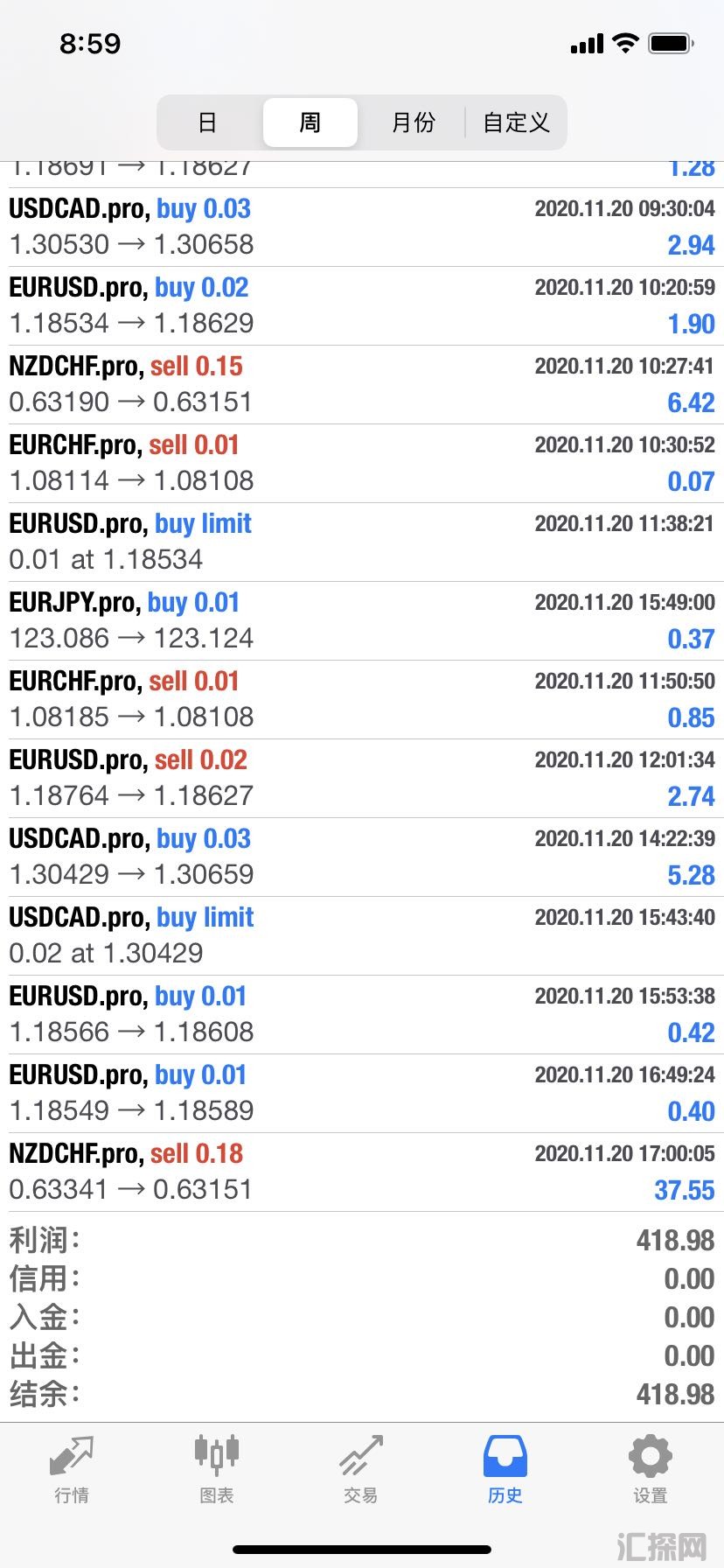
Task: Choose the 自定义 custom period
Action: click(x=516, y=122)
